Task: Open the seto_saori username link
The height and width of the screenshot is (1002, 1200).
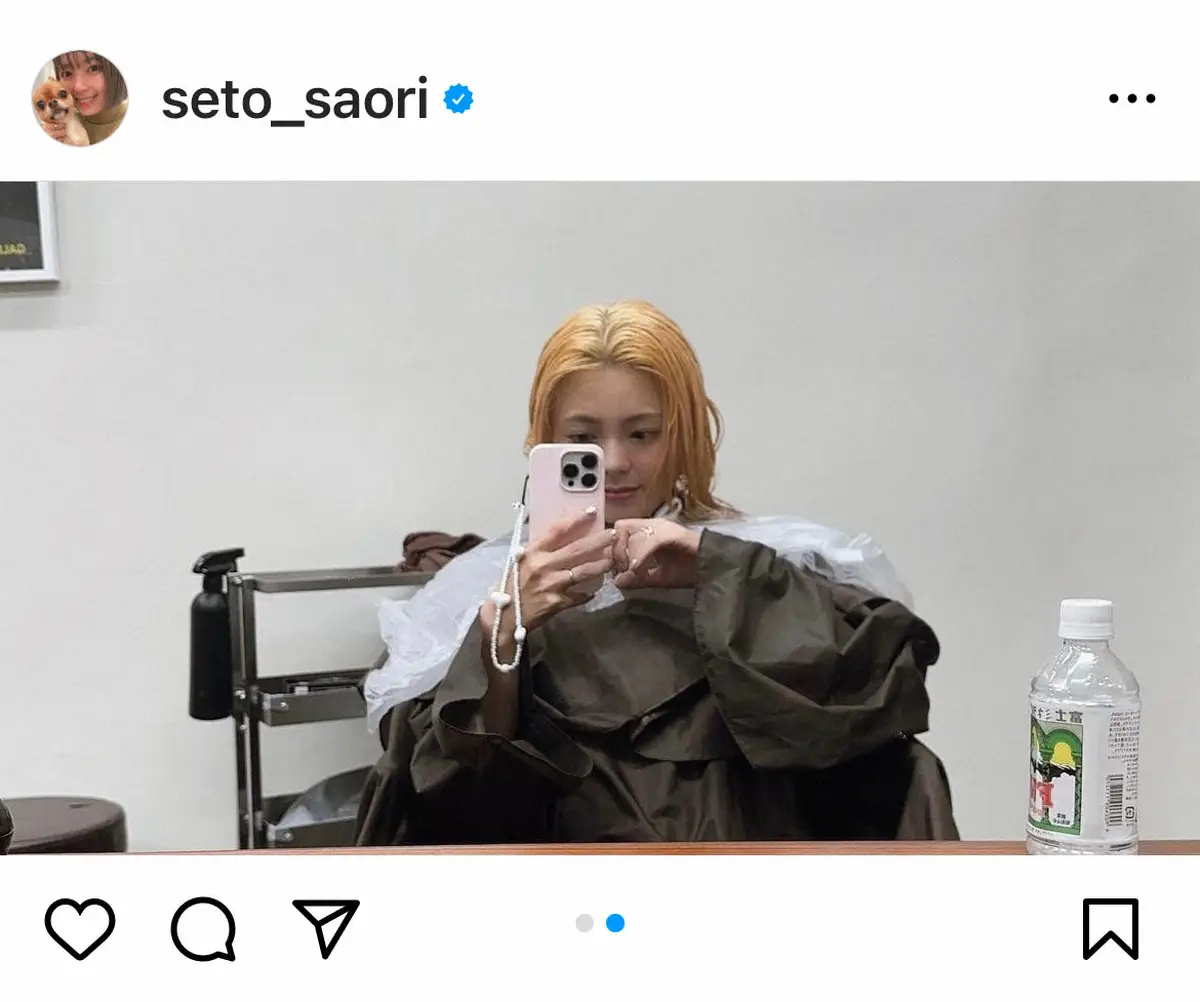Action: (294, 99)
